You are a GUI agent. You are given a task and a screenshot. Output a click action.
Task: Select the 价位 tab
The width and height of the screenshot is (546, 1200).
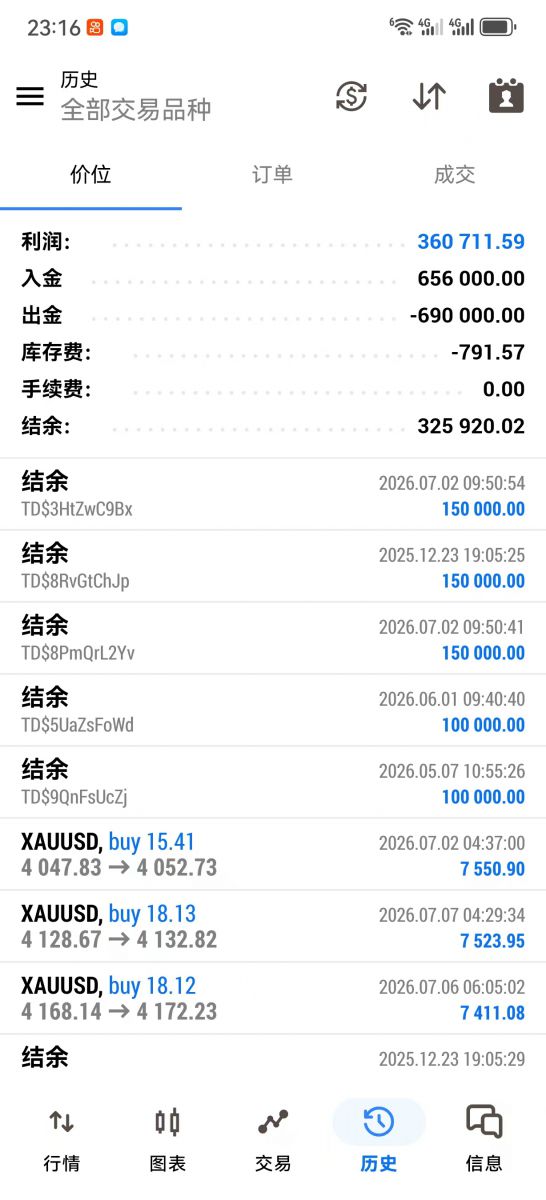[x=91, y=175]
